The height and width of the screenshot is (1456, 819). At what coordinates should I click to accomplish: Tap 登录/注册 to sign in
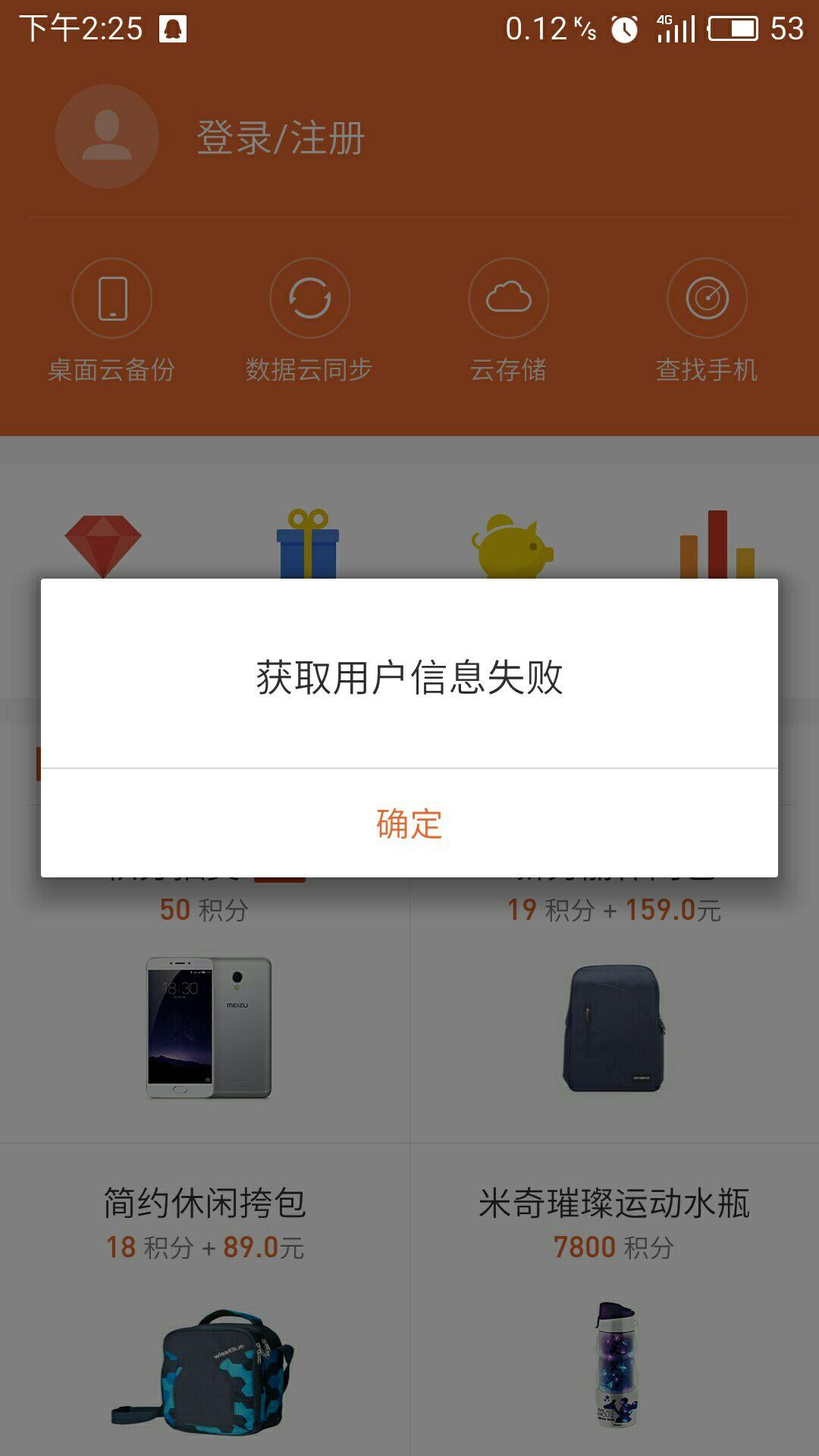coord(281,136)
